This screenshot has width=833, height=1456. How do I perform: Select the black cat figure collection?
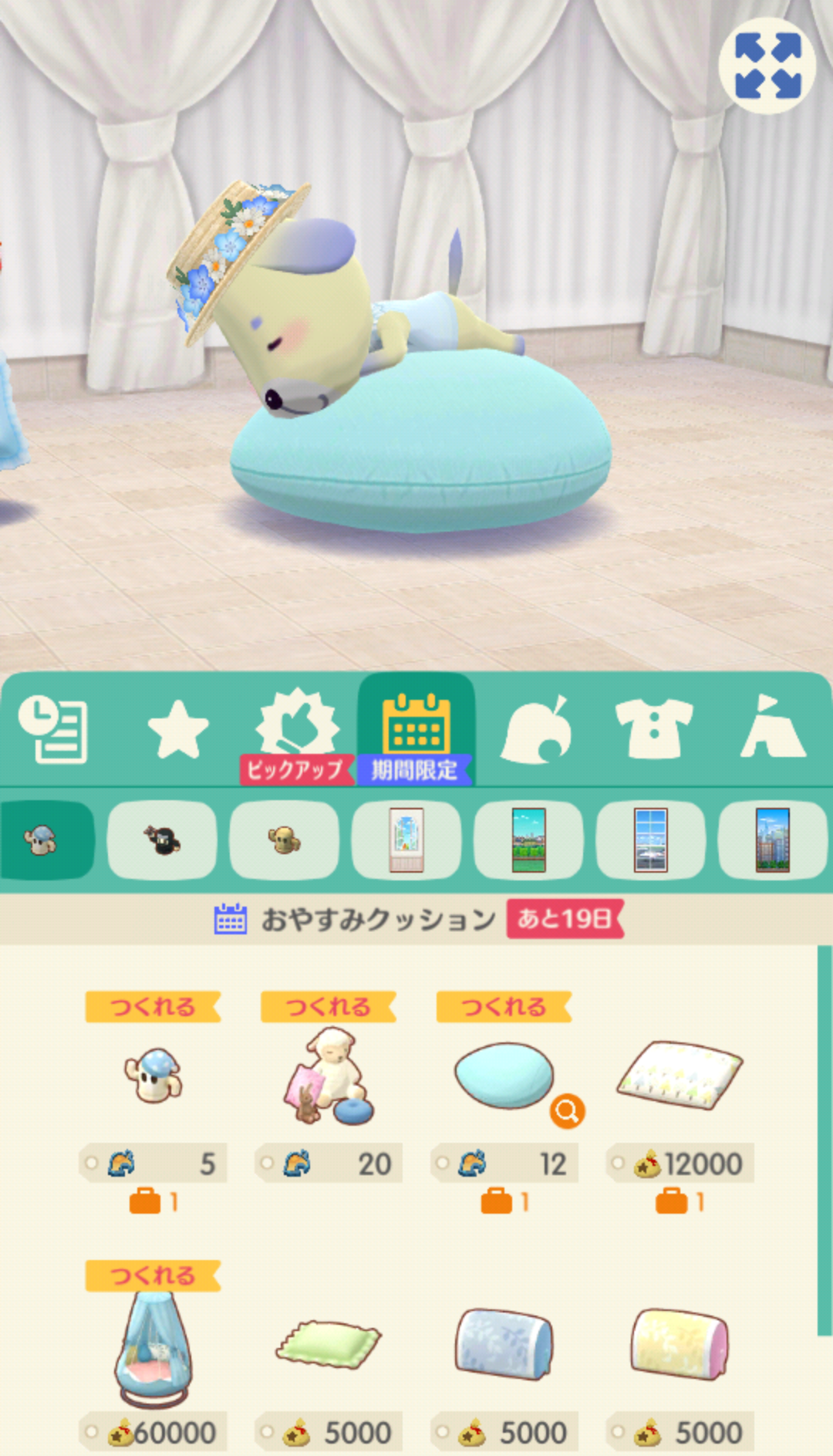pyautogui.click(x=162, y=839)
